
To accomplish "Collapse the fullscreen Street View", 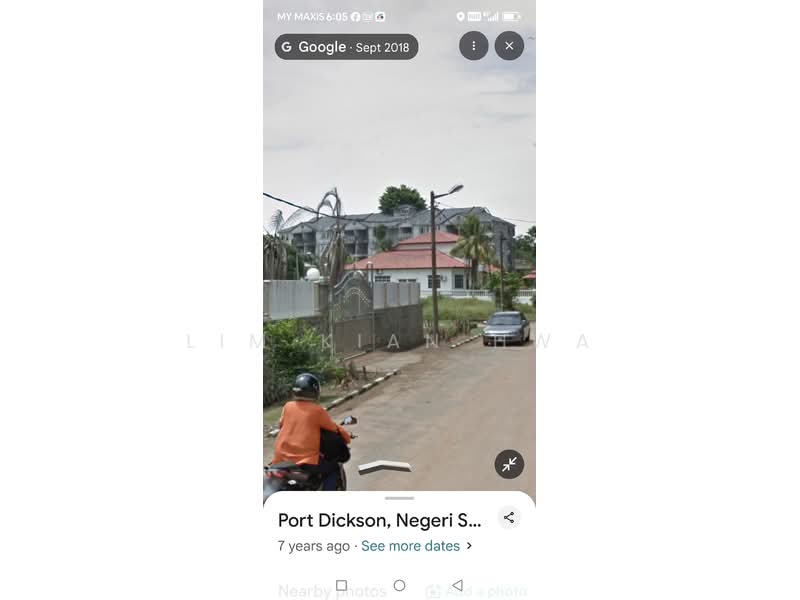I will click(509, 464).
